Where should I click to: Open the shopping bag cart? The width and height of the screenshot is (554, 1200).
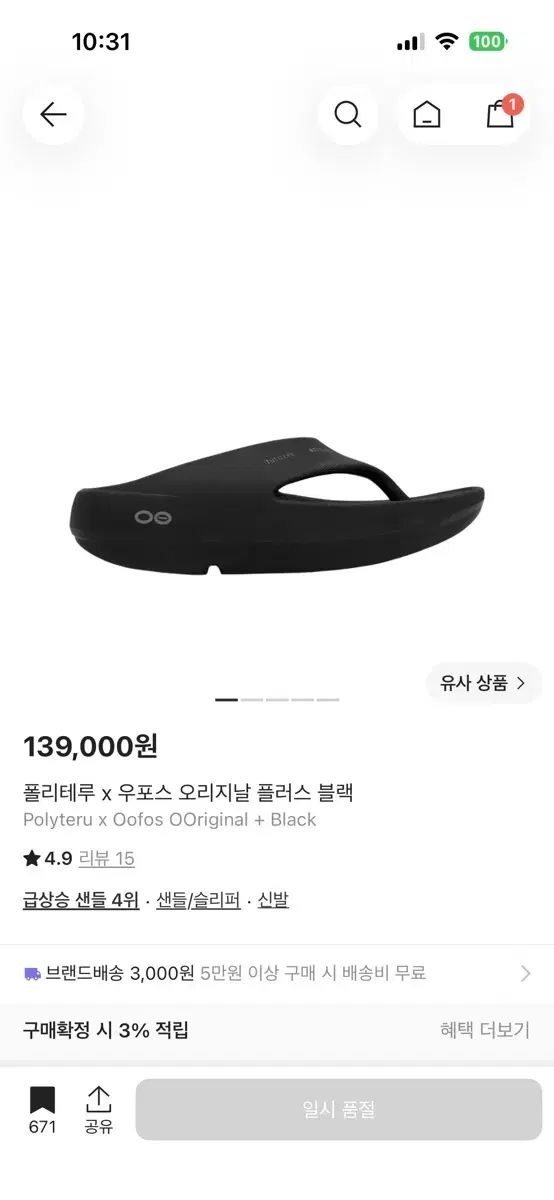501,113
